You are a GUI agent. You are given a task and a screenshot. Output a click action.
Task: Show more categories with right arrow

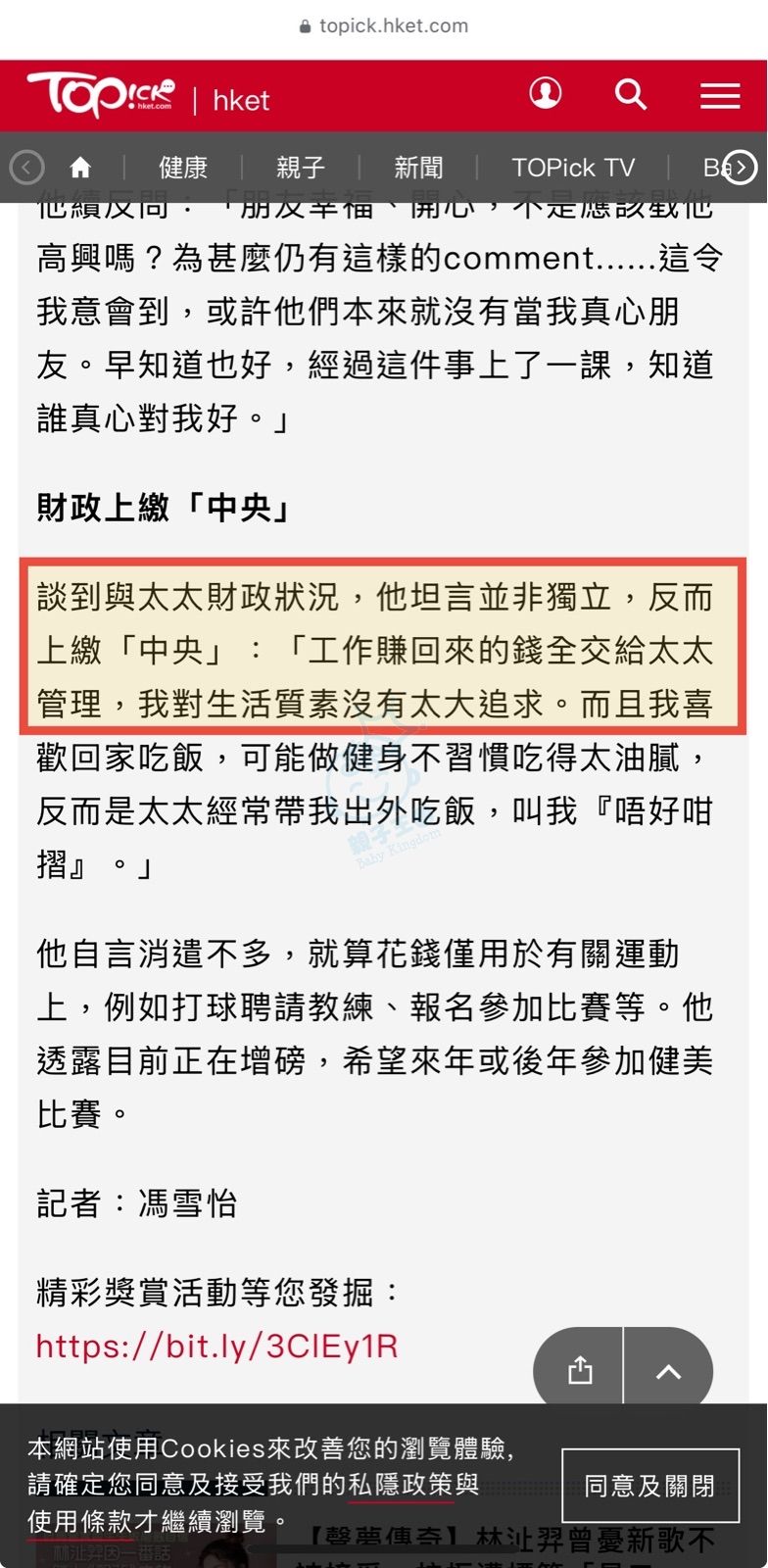(741, 168)
